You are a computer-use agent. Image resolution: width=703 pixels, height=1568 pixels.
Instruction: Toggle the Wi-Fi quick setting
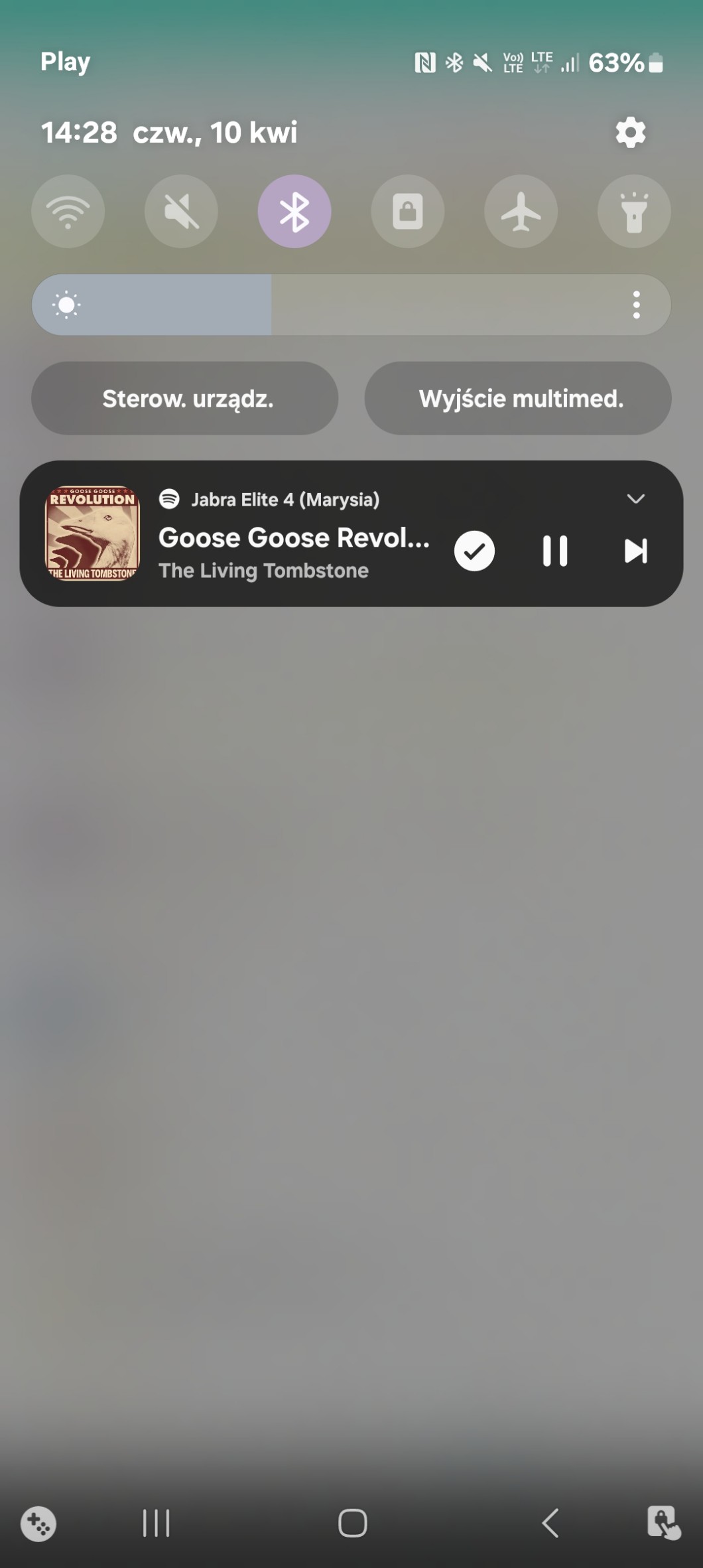pyautogui.click(x=68, y=212)
